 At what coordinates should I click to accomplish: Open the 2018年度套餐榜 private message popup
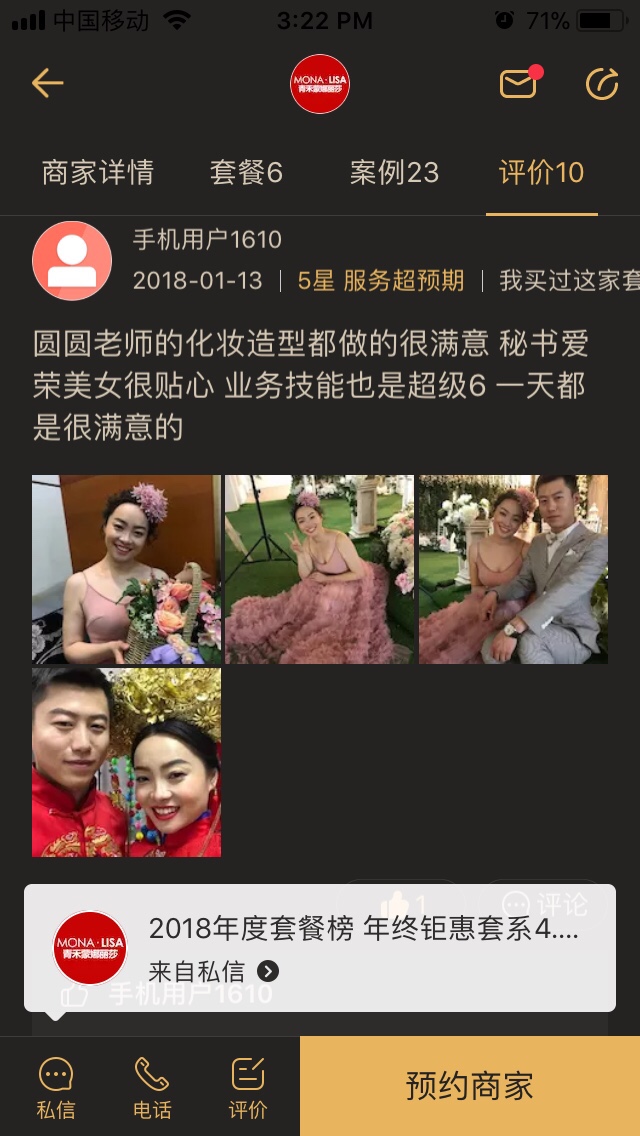tap(320, 948)
